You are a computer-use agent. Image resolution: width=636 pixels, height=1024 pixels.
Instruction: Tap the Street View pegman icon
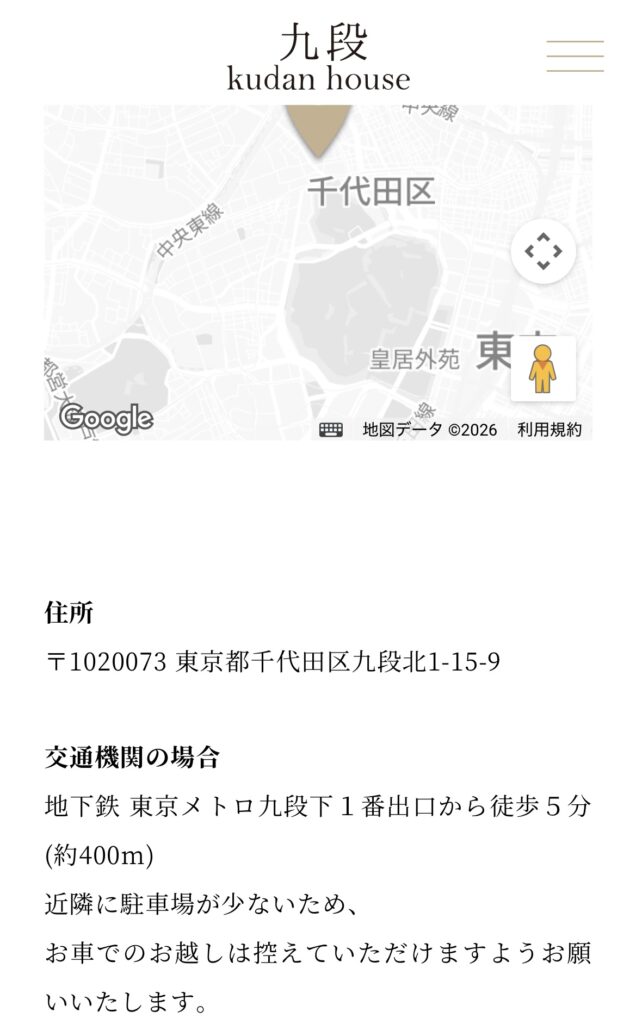point(543,369)
